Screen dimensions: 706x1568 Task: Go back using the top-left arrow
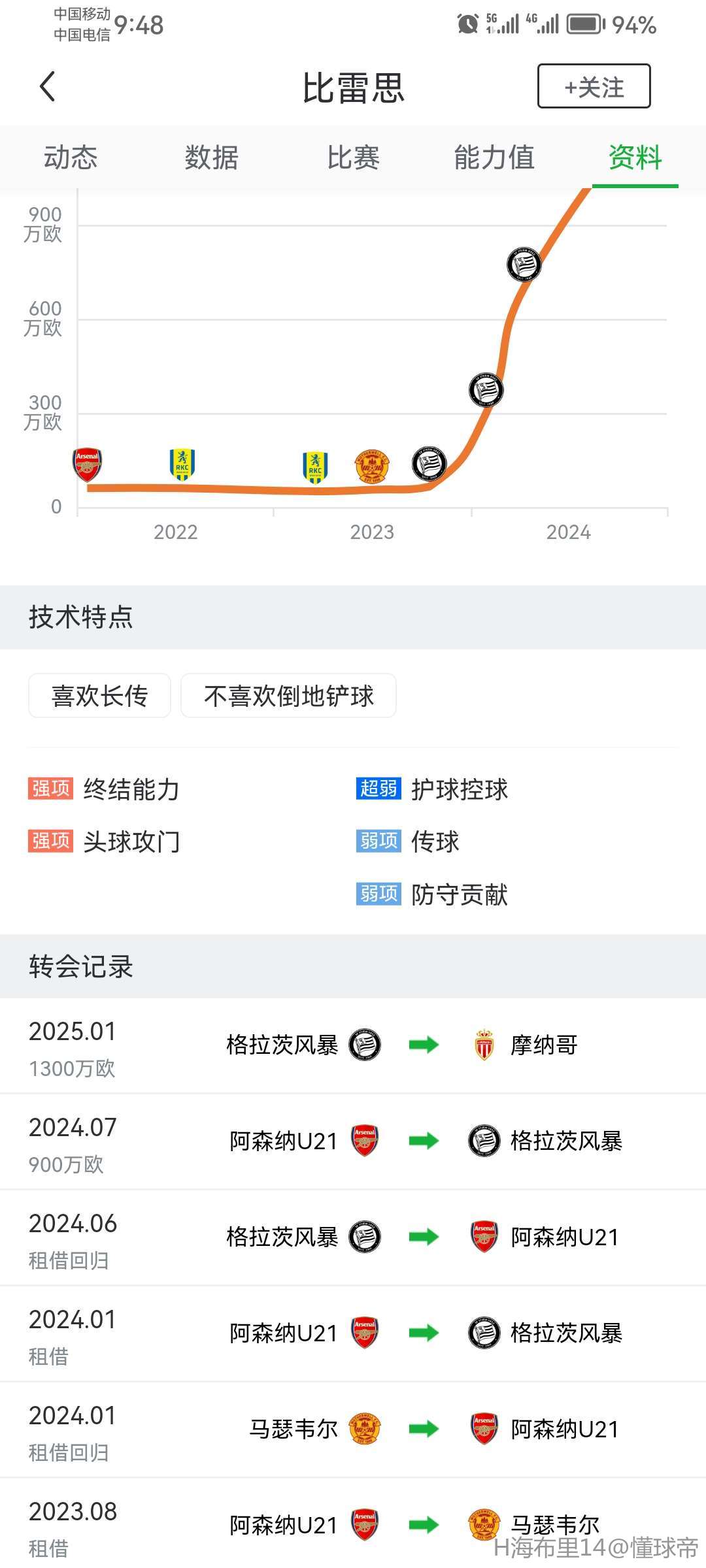[47, 87]
